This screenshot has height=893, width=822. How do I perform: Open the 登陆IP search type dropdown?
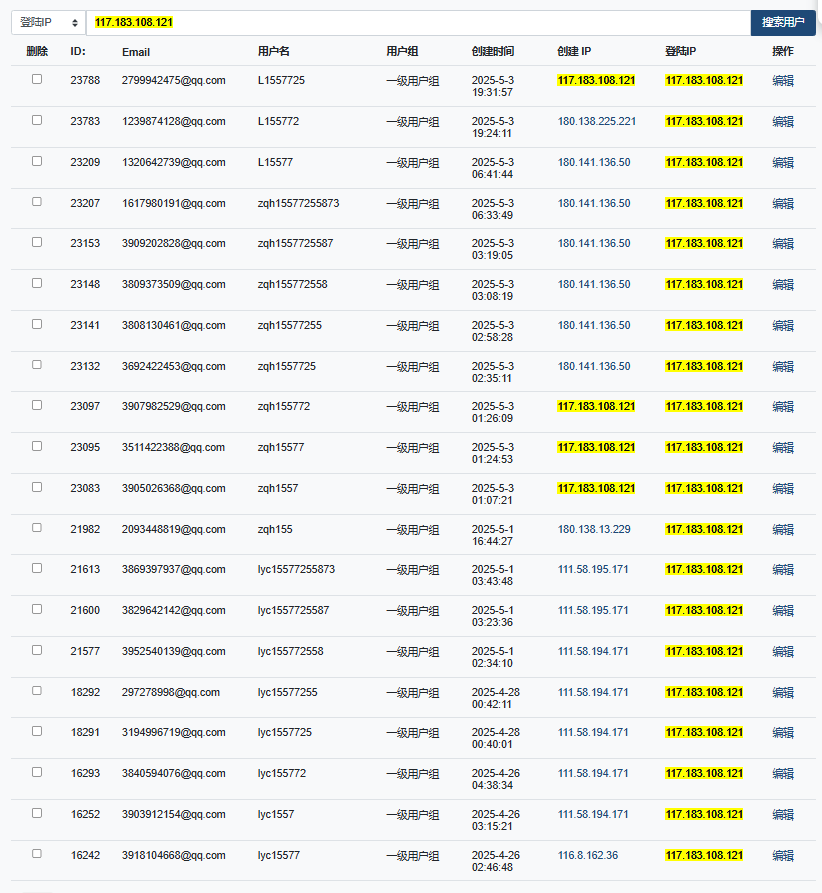pos(48,23)
